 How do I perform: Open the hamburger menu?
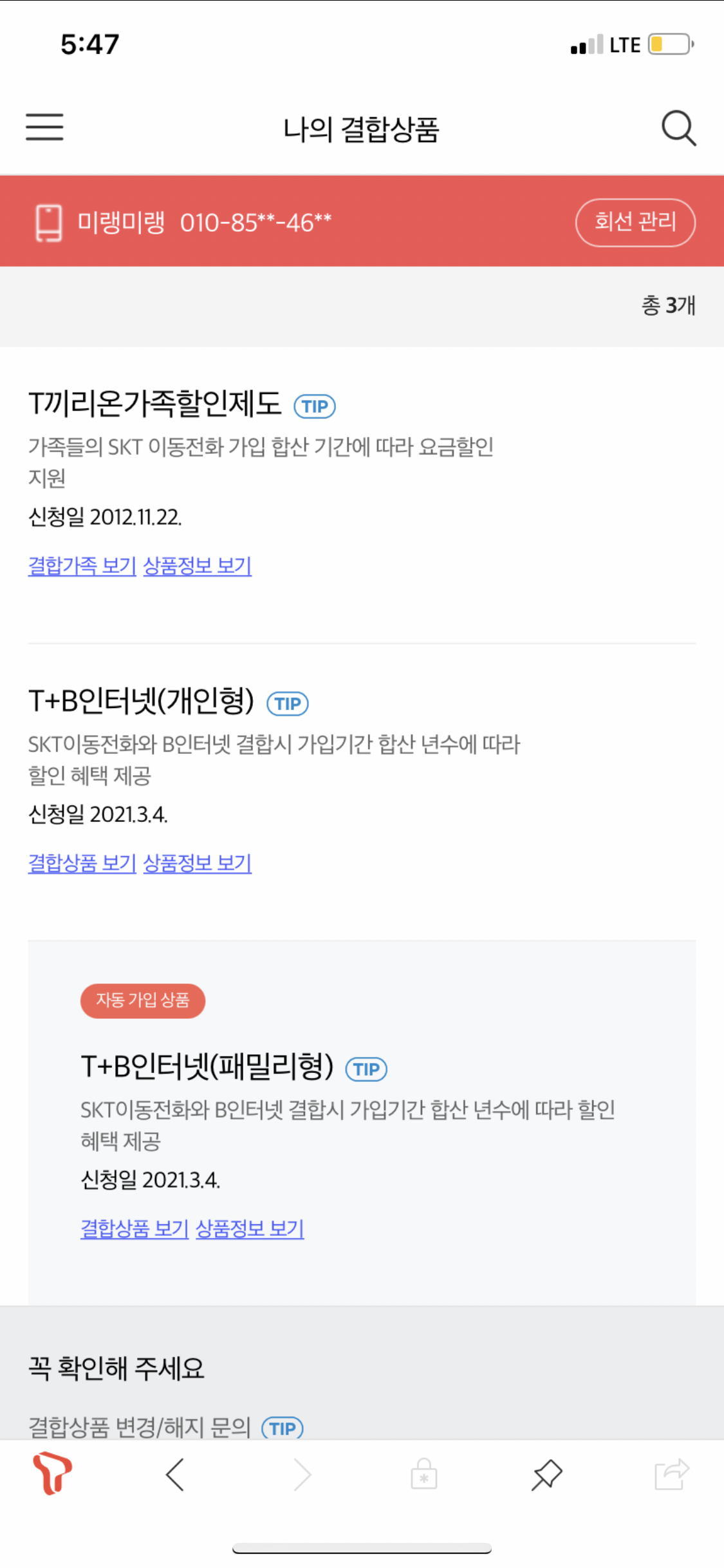(x=44, y=127)
